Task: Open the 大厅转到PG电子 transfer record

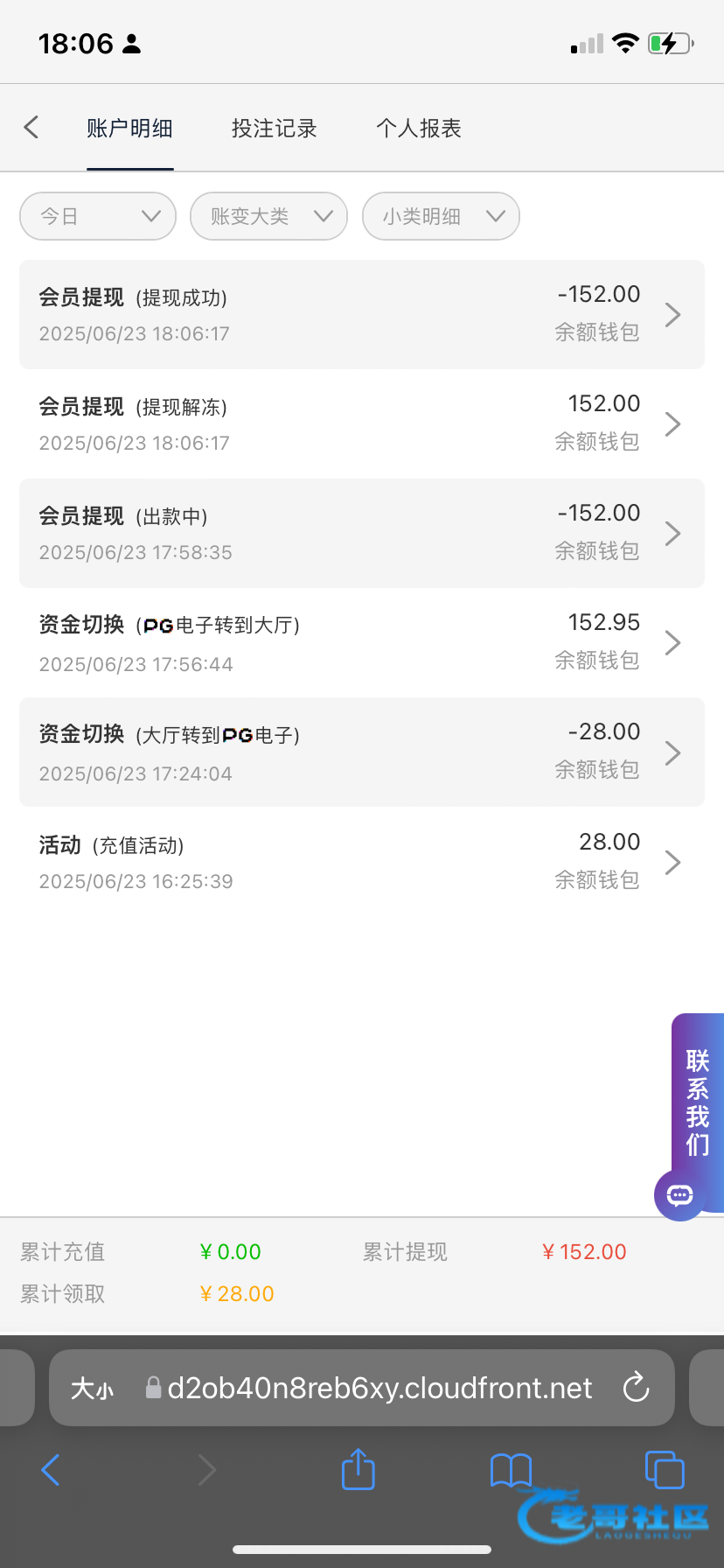Action: 362,752
